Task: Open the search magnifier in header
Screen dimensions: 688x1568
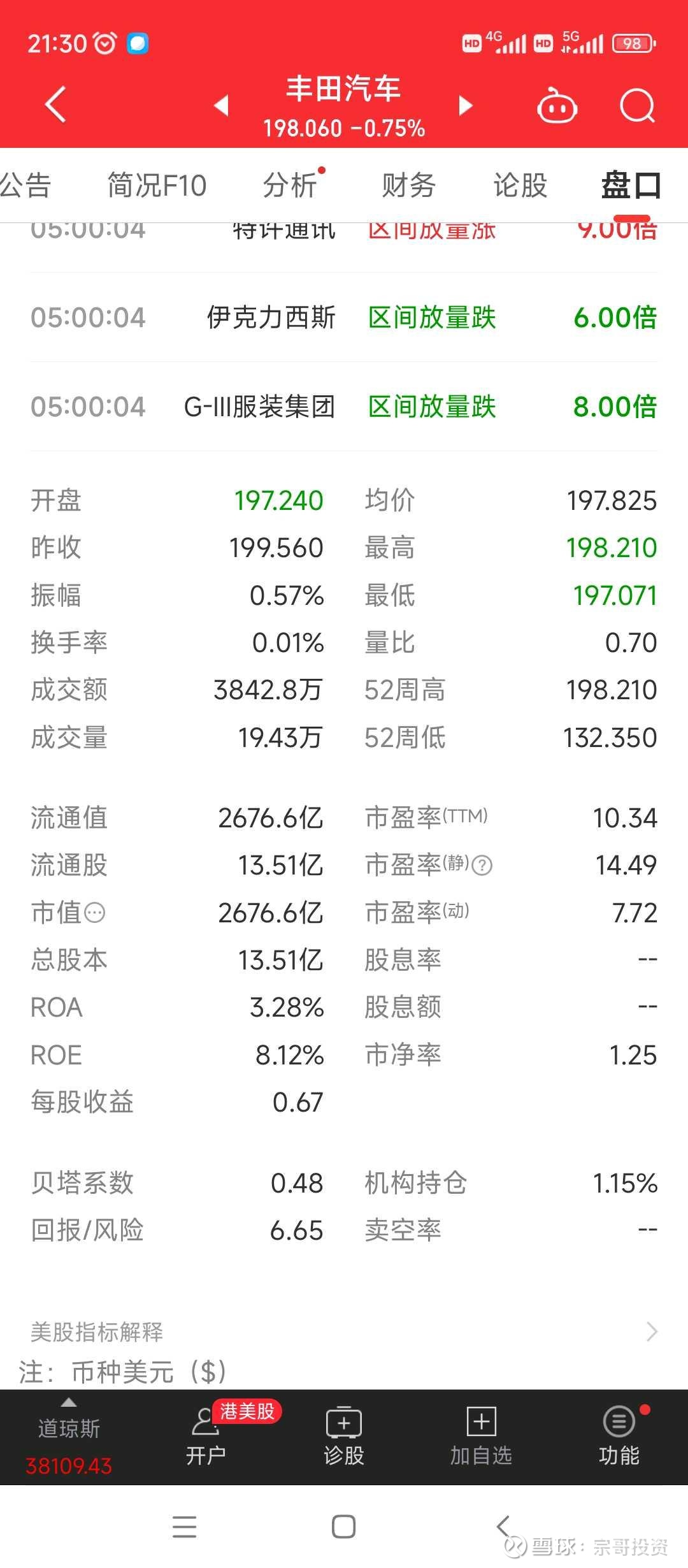Action: [638, 105]
